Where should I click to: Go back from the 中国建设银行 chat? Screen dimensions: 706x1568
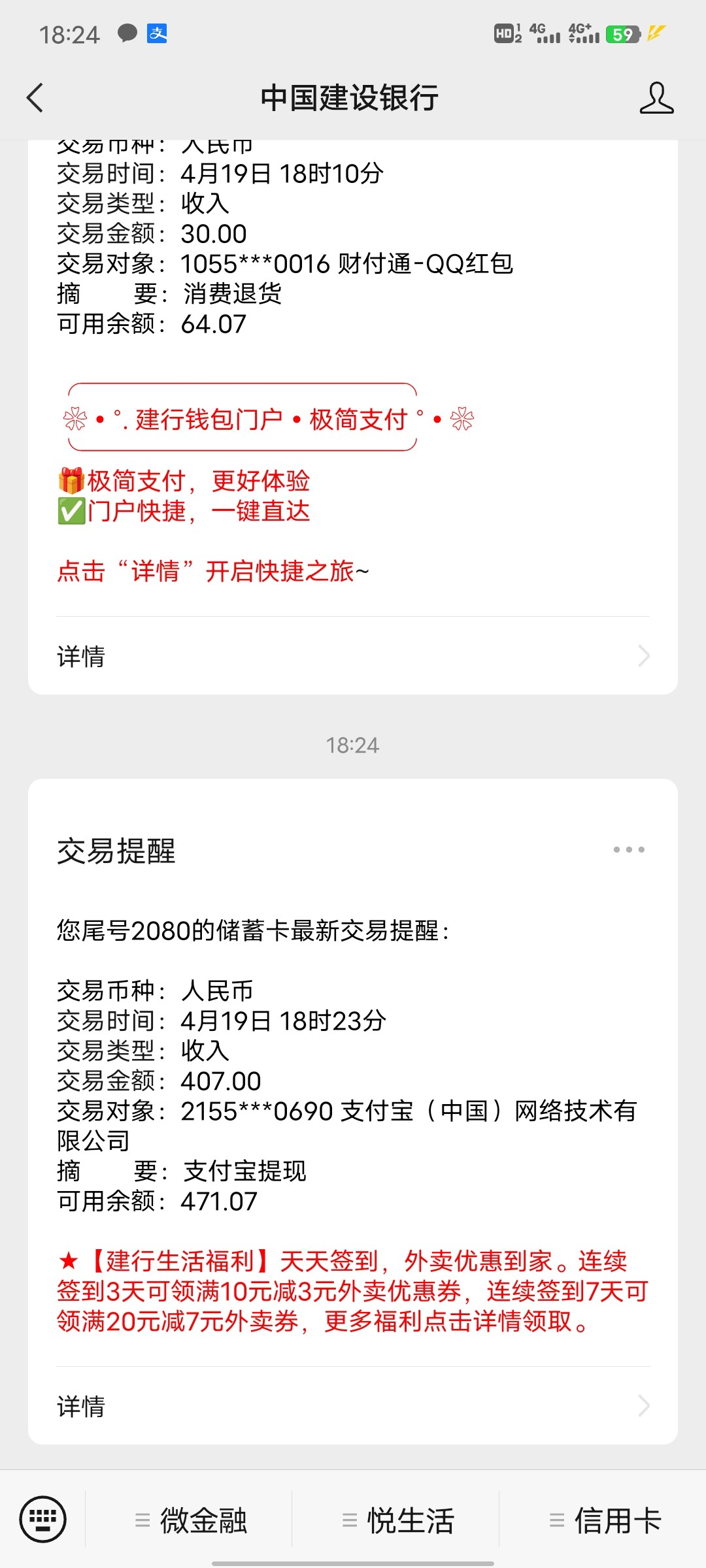[x=35, y=98]
